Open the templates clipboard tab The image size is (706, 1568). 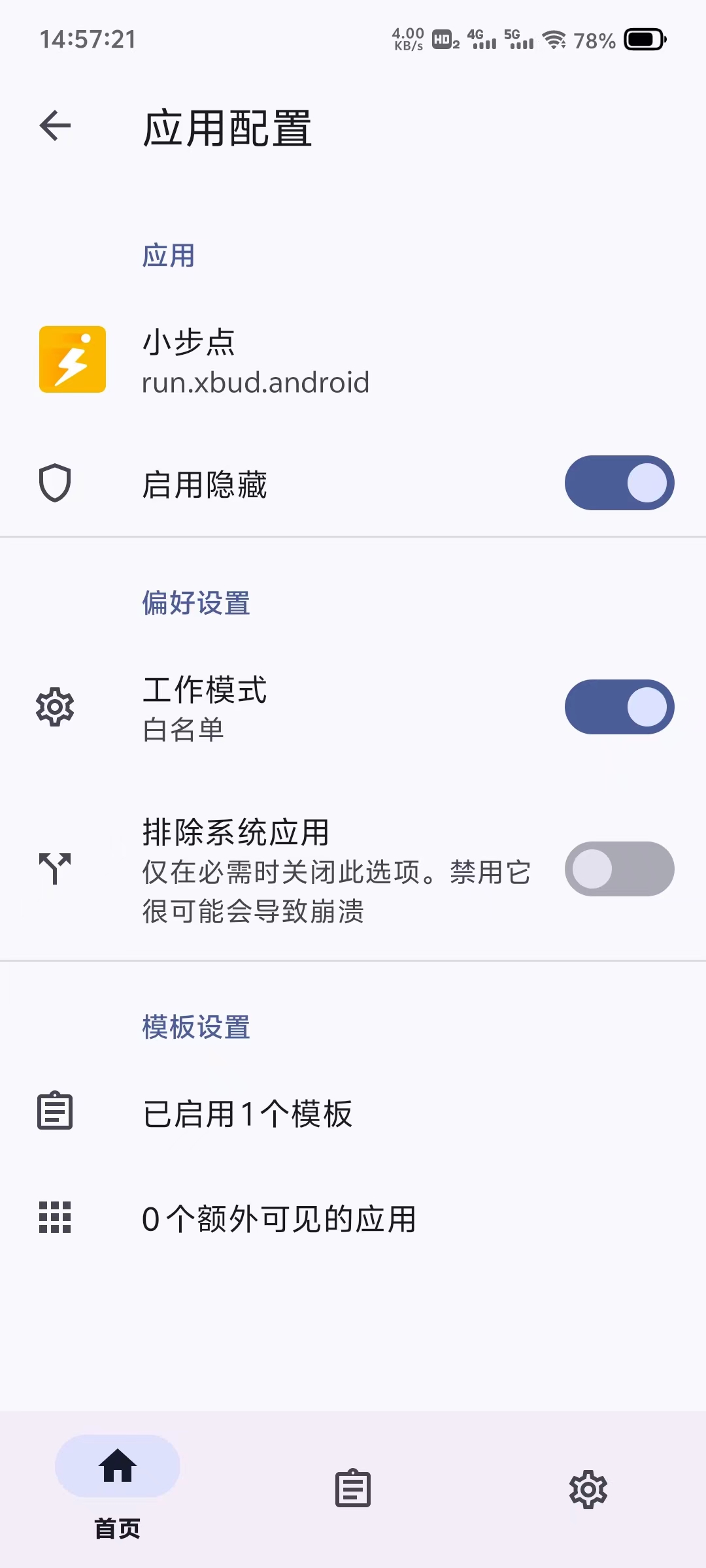pos(353,1488)
